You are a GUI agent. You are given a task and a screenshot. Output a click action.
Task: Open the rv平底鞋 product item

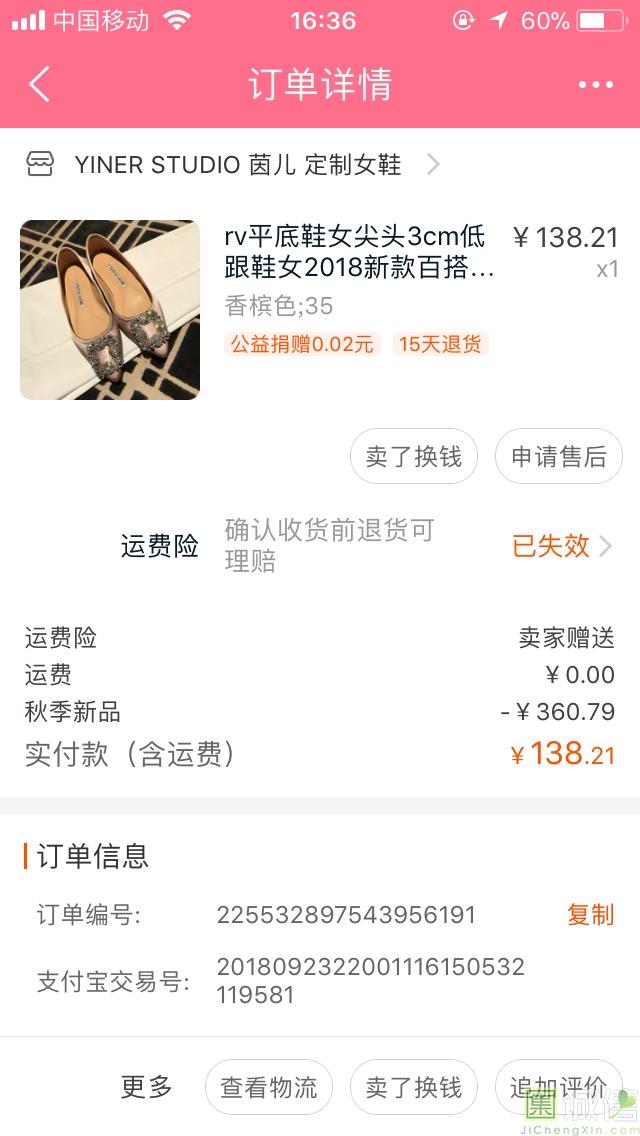320,310
